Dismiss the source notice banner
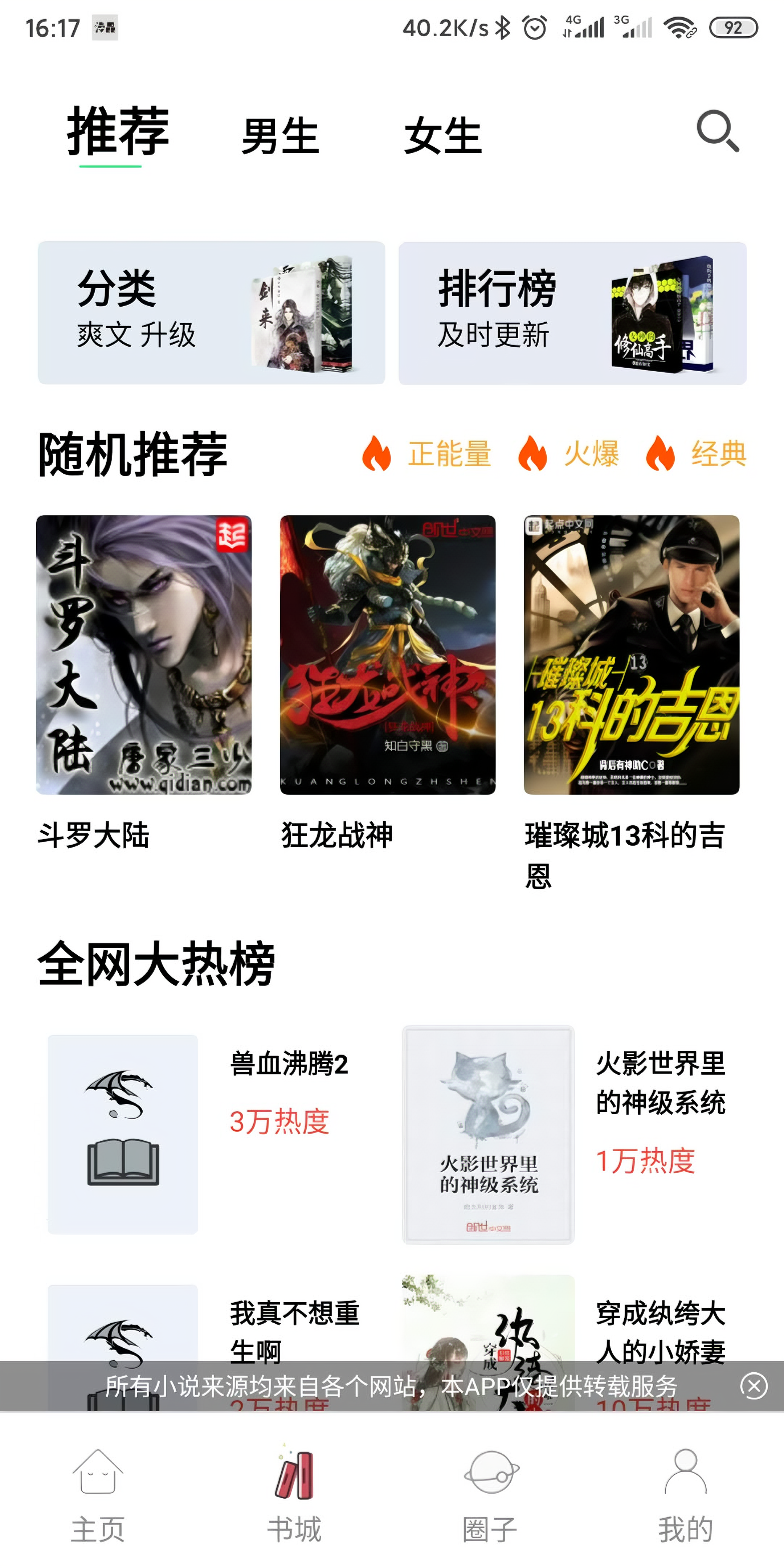Screen dimensions: 784x1568 [754, 1385]
